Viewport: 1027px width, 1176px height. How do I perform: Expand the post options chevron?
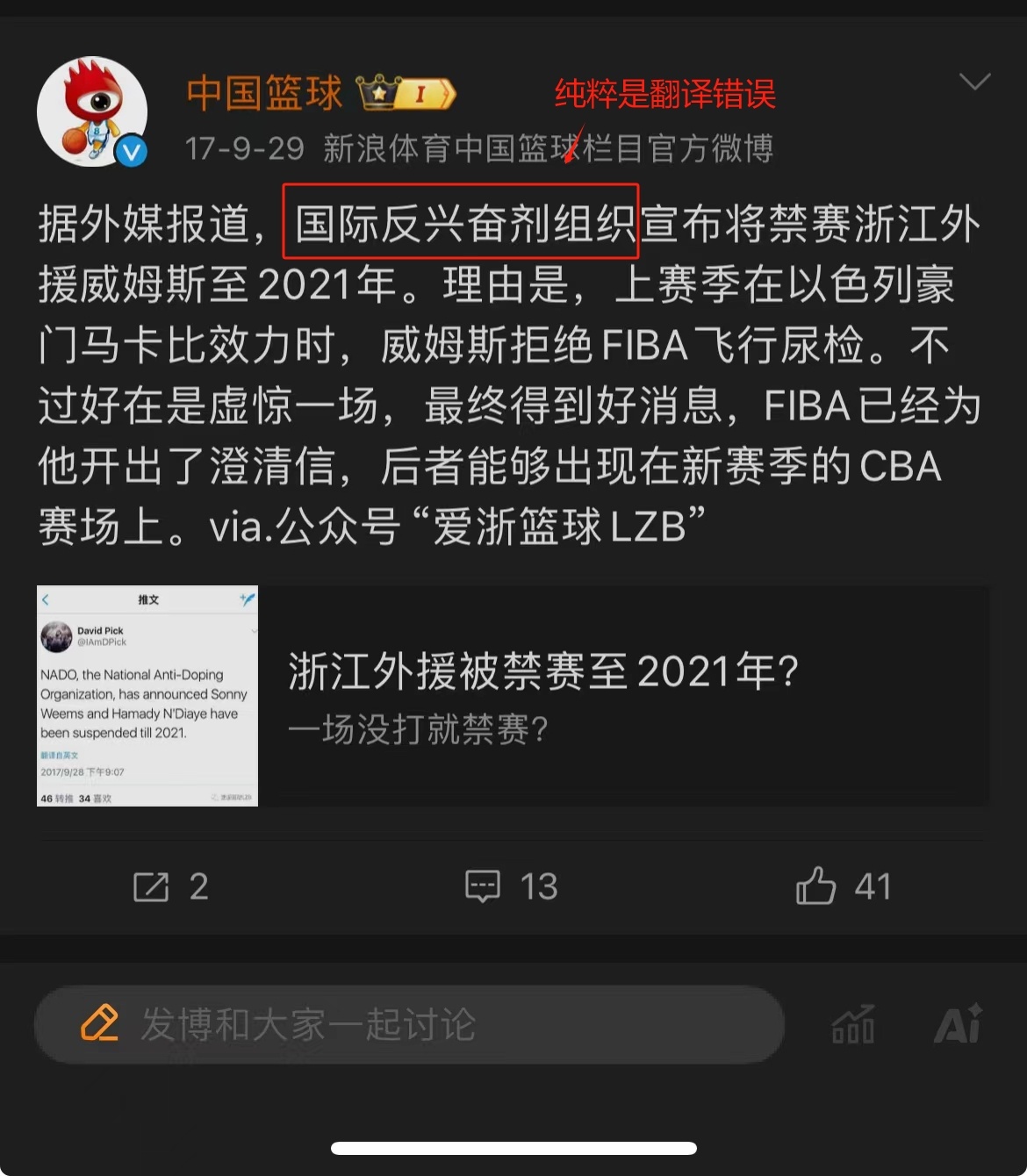[x=974, y=82]
